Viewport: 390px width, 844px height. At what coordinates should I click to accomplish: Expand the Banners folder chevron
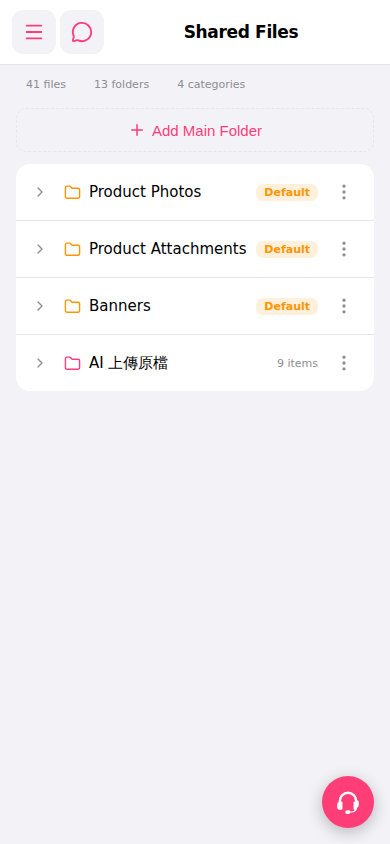tap(39, 306)
